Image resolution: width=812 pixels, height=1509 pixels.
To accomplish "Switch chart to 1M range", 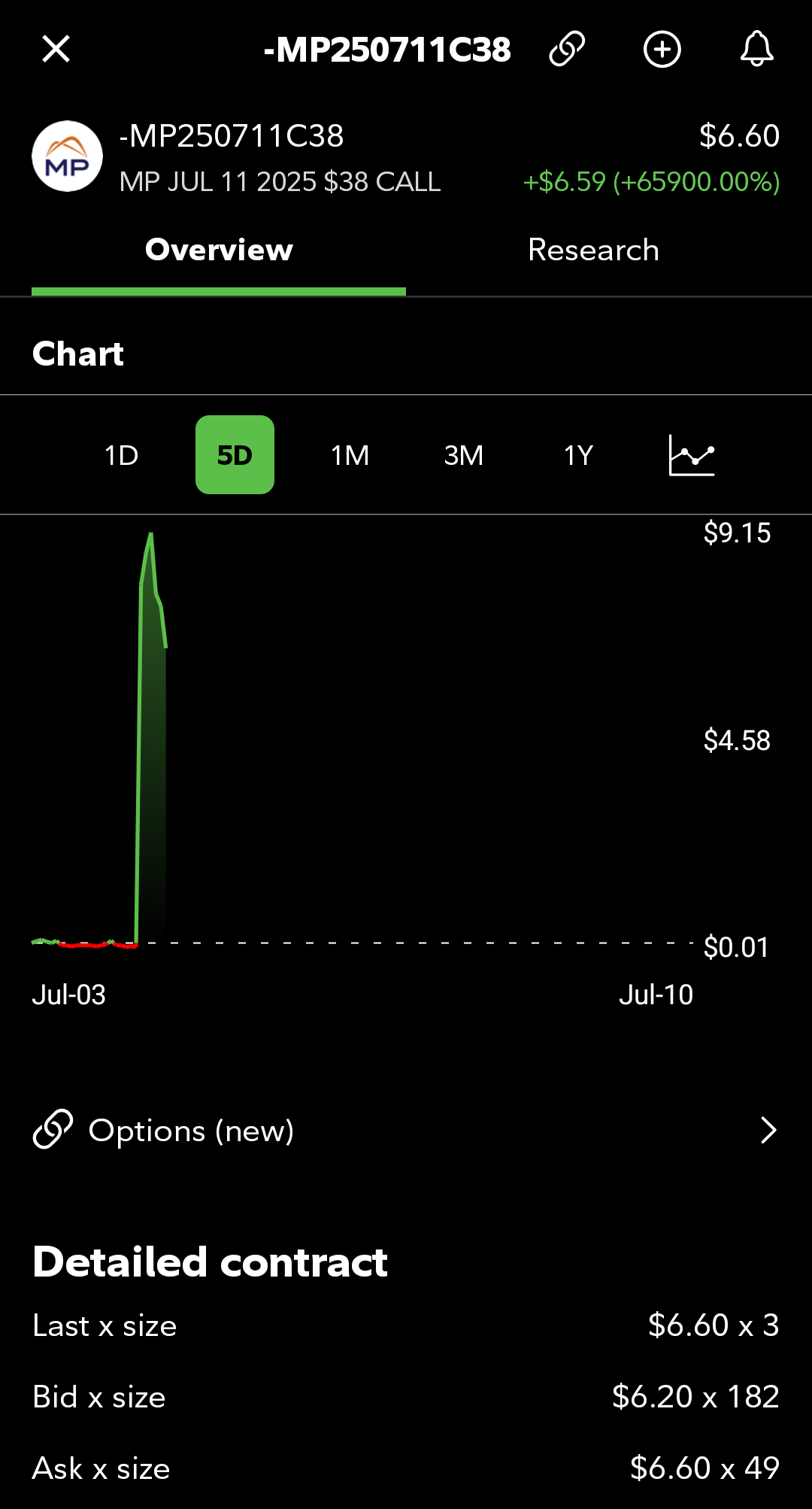I will tap(350, 455).
